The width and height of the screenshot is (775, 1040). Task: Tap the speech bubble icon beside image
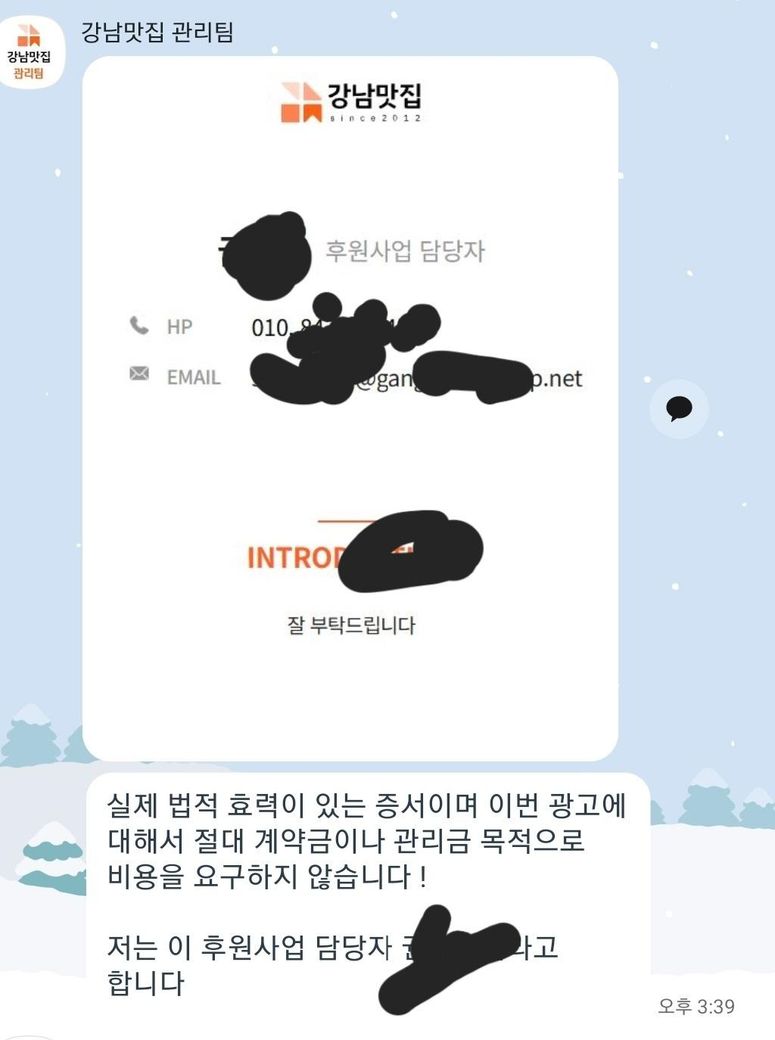point(679,408)
